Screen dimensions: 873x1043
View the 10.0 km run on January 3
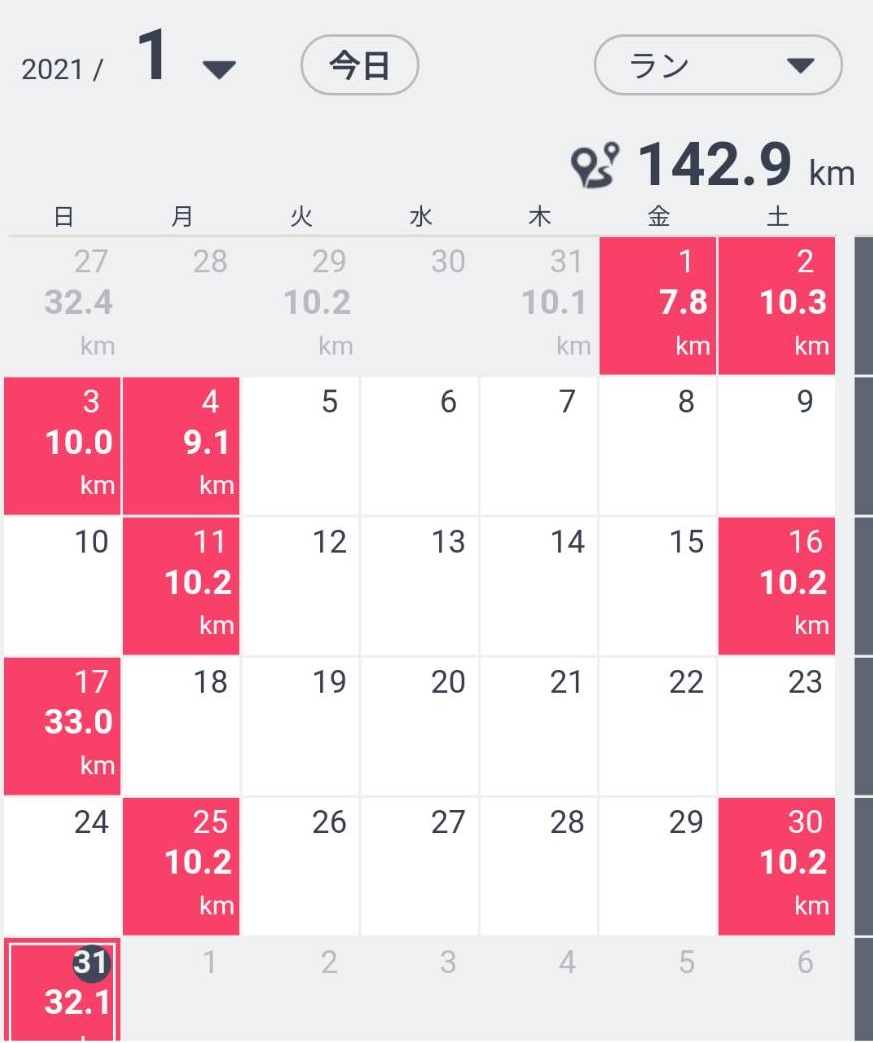[63, 445]
